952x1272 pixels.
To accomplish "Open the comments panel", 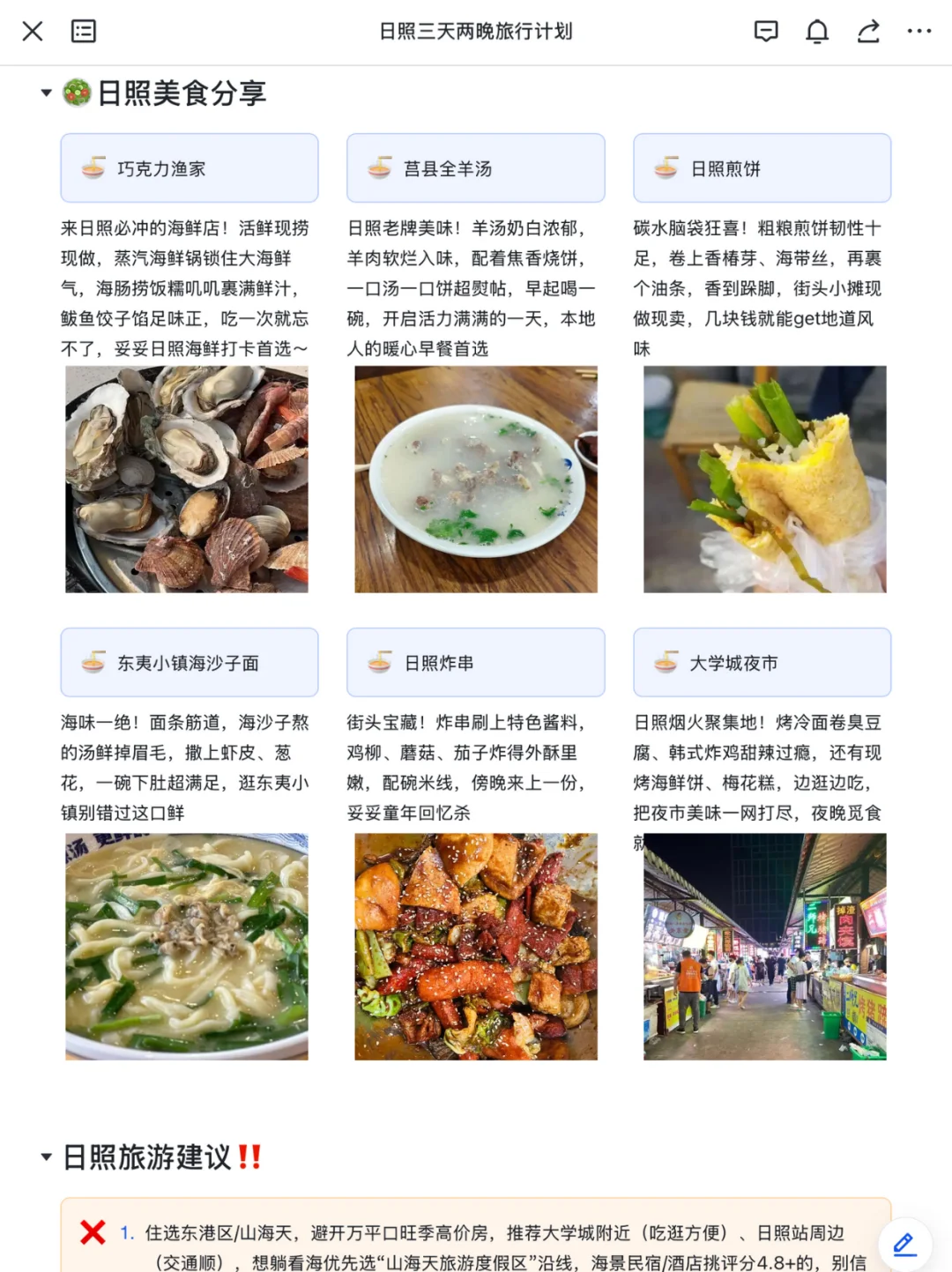I will tap(766, 32).
